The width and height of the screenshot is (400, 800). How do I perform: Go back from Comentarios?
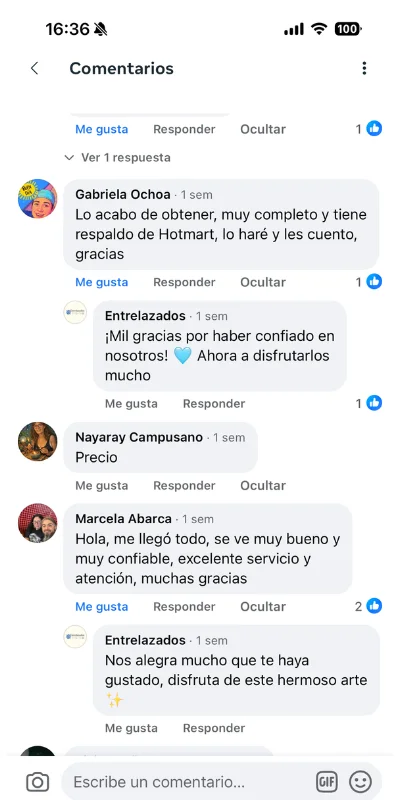point(34,68)
